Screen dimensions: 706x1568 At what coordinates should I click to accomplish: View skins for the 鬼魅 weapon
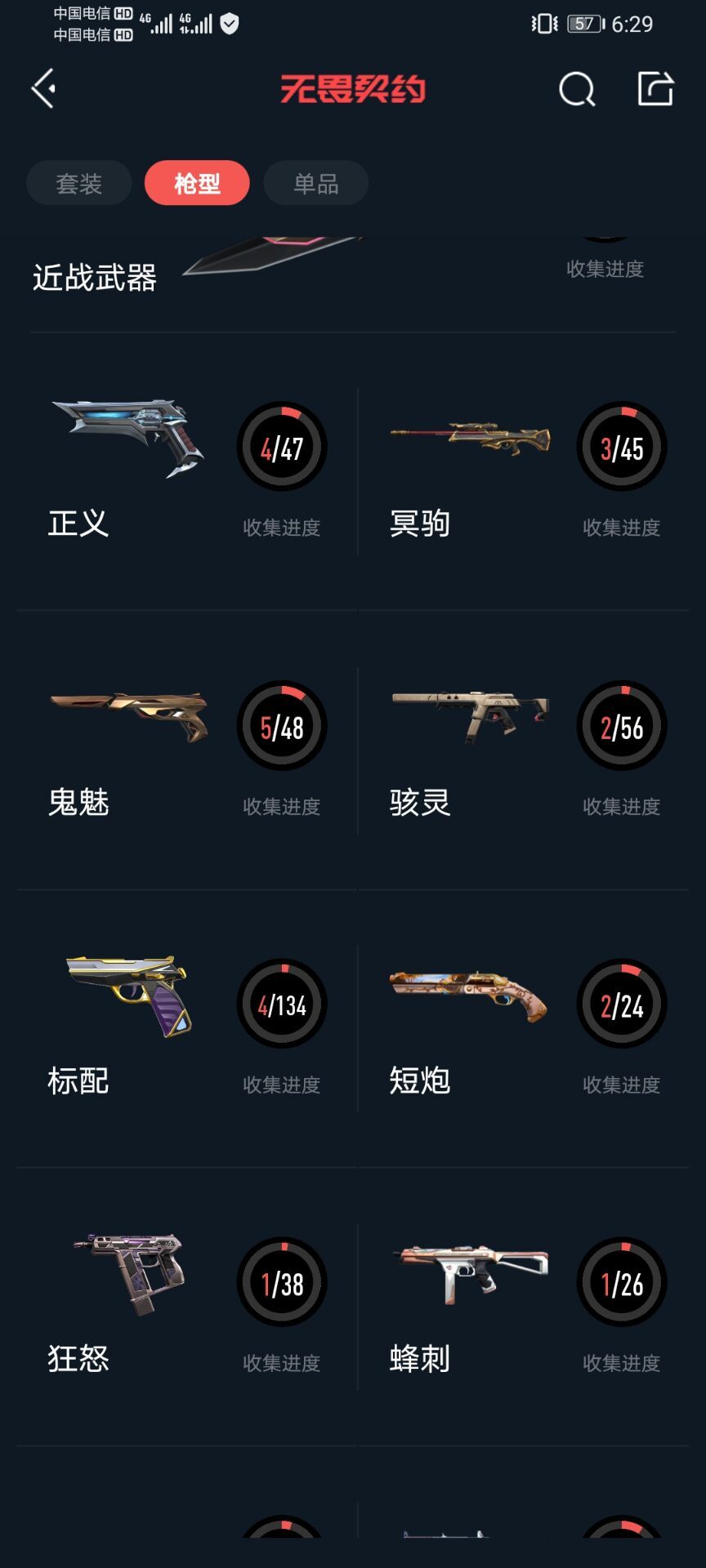coord(186,751)
